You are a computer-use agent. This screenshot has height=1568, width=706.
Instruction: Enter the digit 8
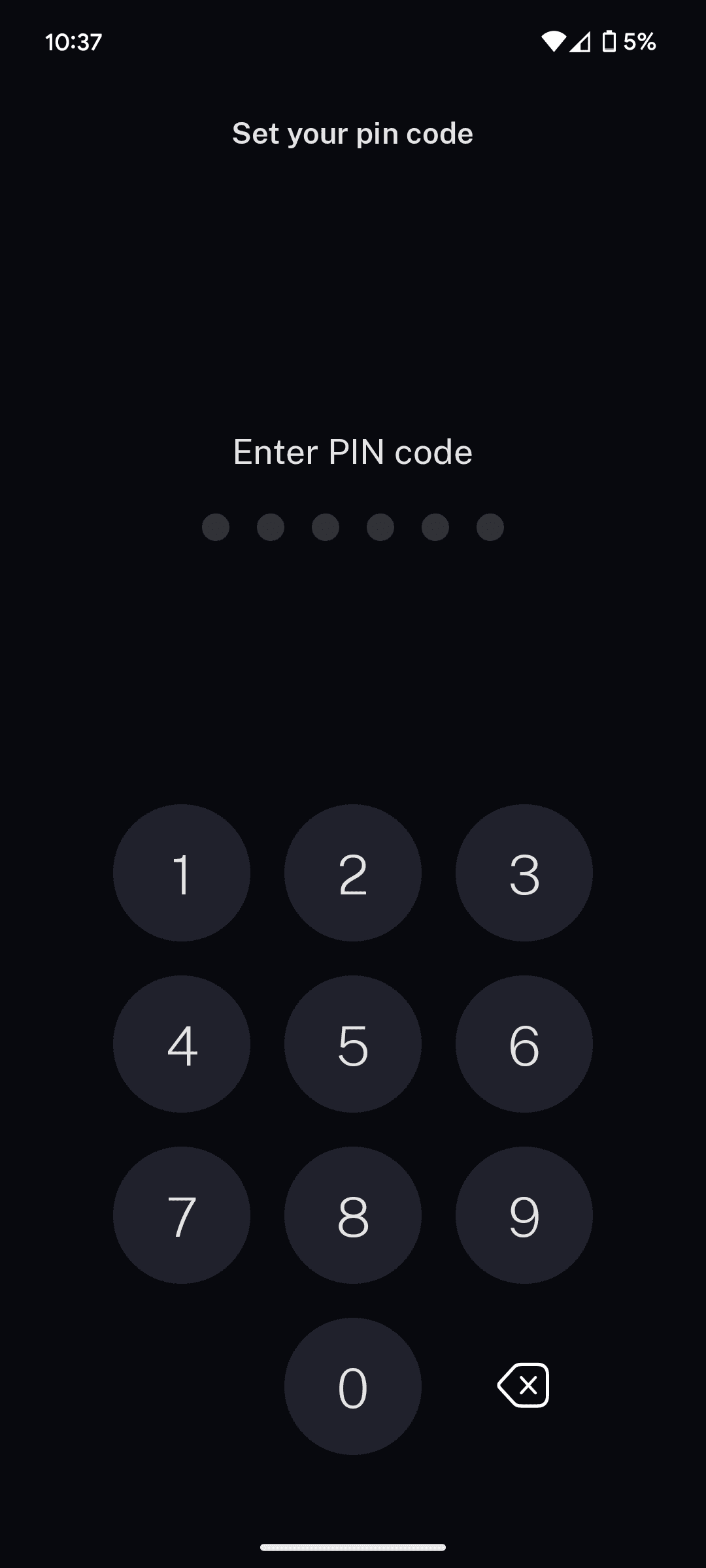(353, 1215)
